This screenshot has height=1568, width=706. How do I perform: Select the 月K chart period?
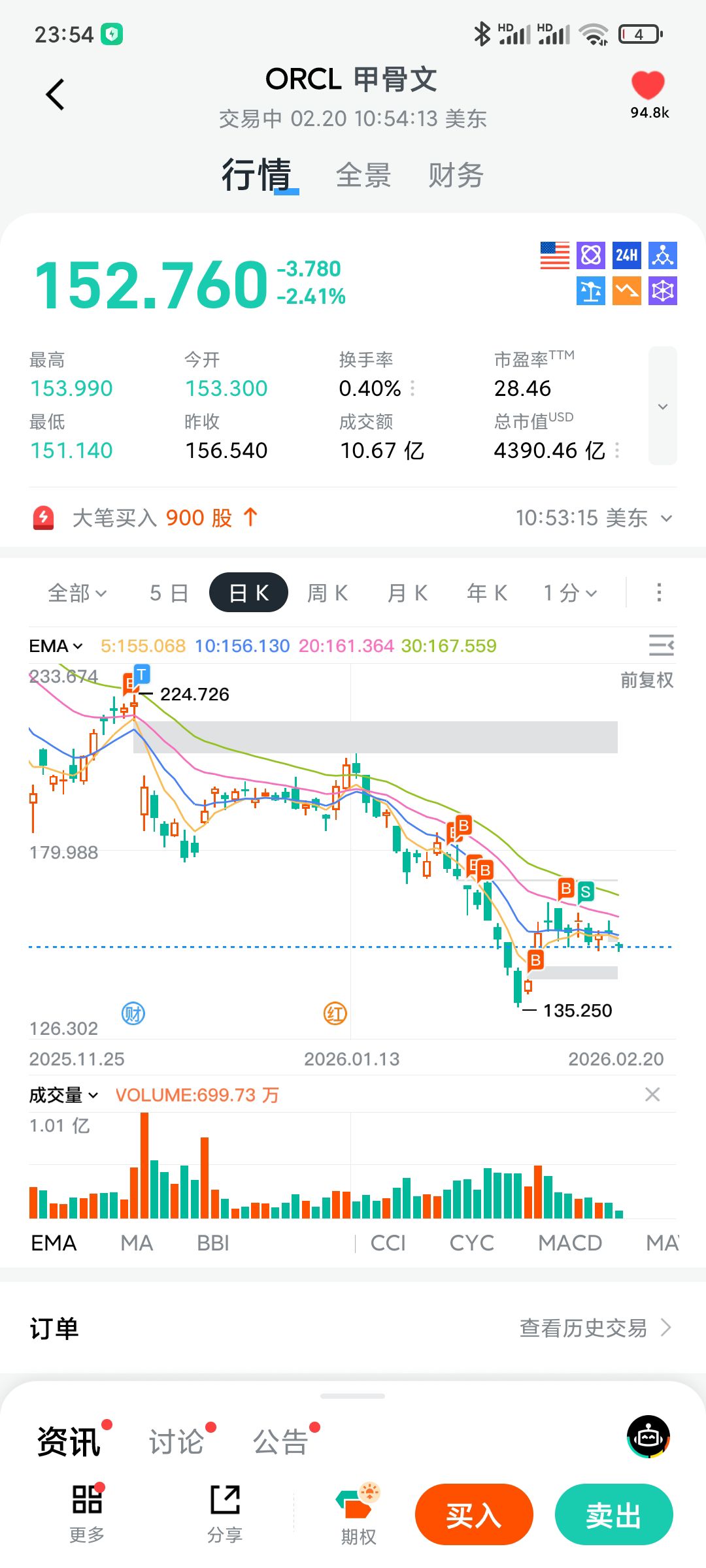[x=407, y=593]
